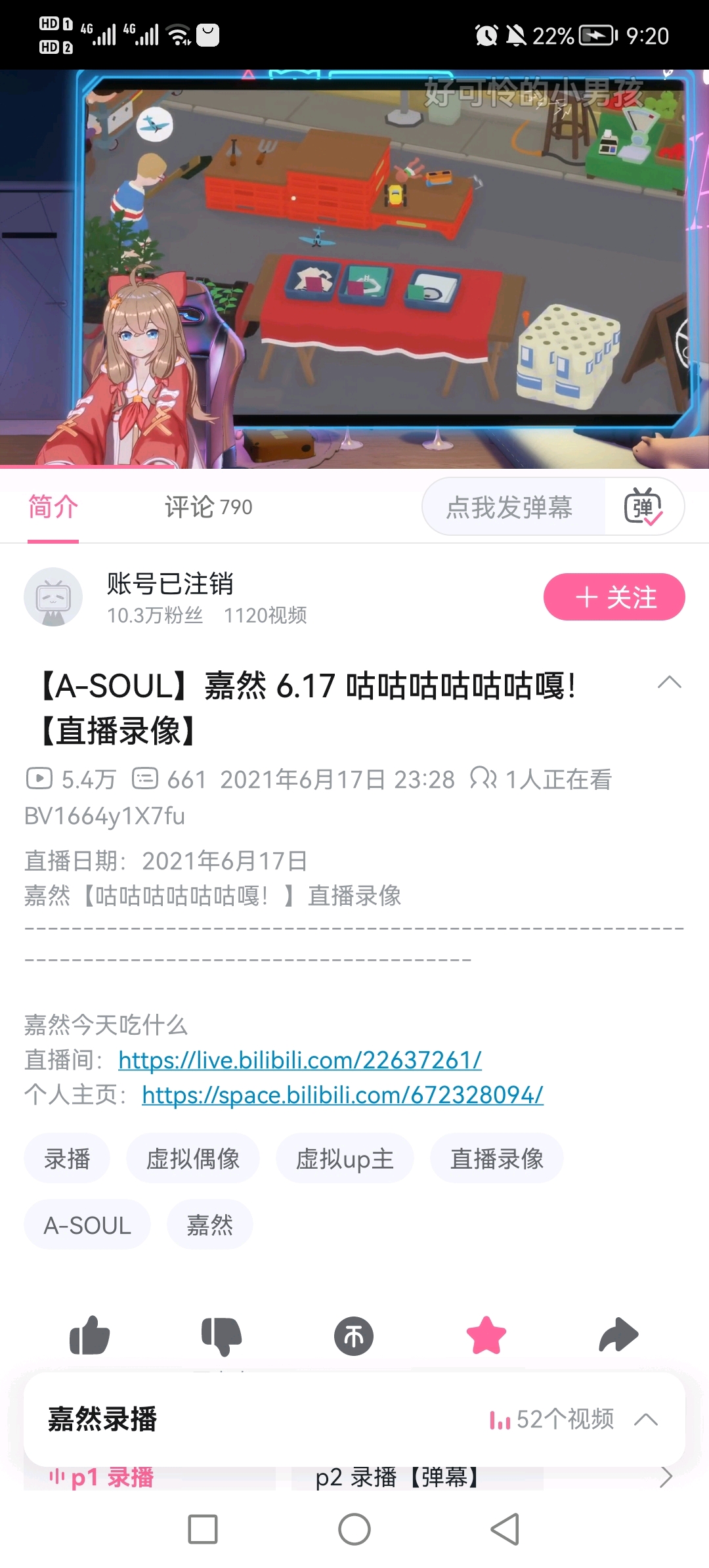Screen dimensions: 709x1568
Task: Toggle the danmaku display icon
Action: pos(643,507)
